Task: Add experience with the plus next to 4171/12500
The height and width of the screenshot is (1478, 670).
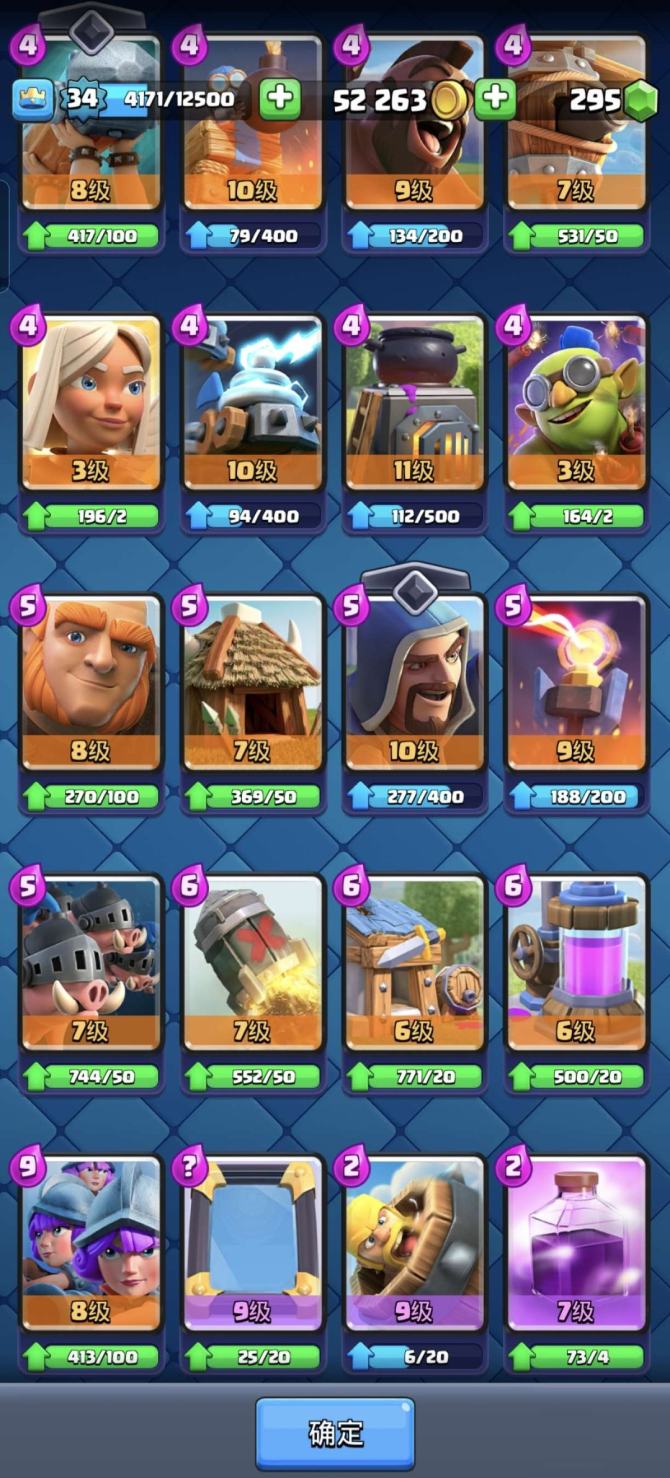Action: pos(280,99)
